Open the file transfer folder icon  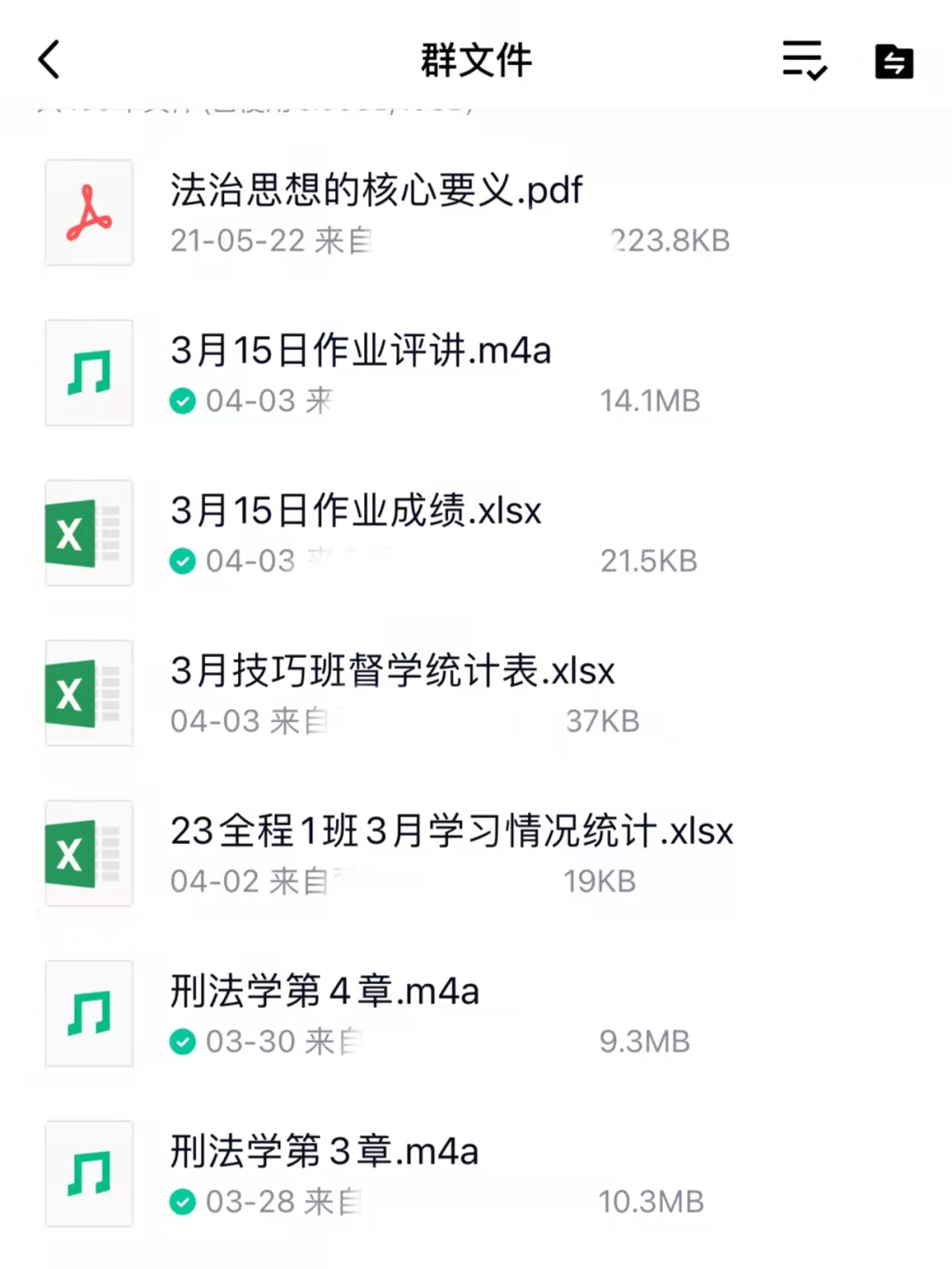coord(894,62)
